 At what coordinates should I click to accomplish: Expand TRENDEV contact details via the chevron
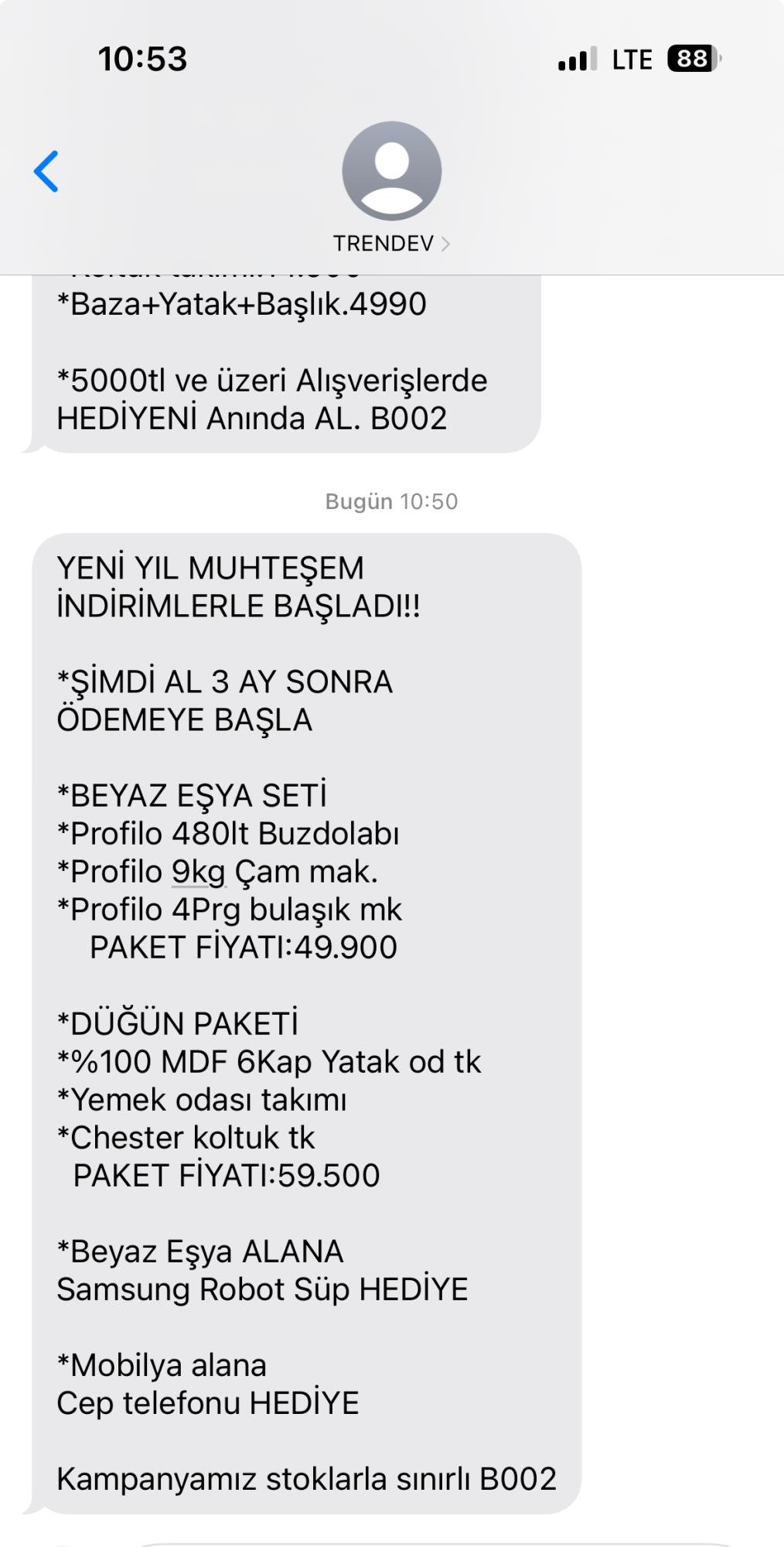tap(445, 244)
